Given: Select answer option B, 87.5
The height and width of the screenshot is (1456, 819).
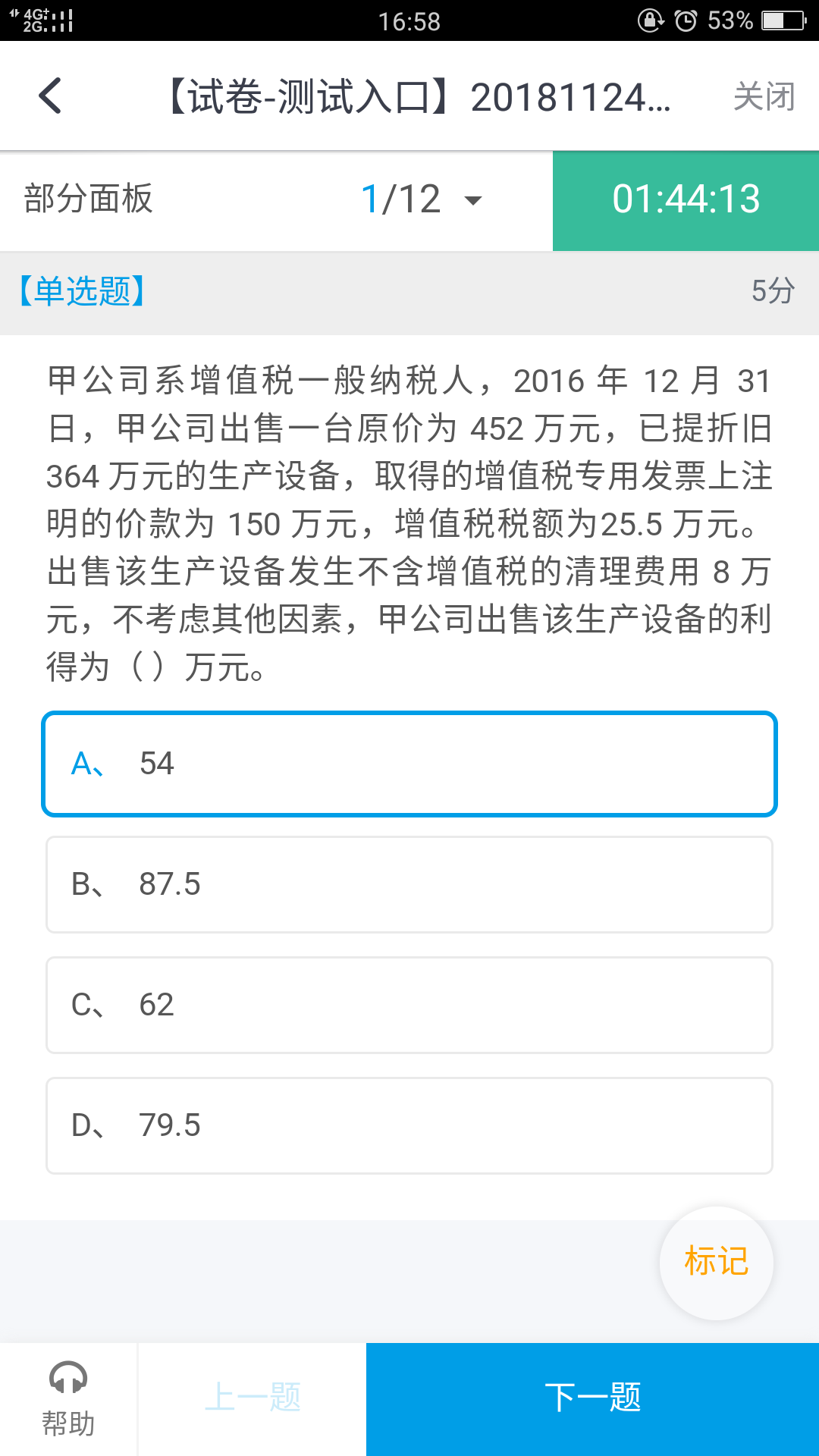Looking at the screenshot, I should [x=409, y=884].
